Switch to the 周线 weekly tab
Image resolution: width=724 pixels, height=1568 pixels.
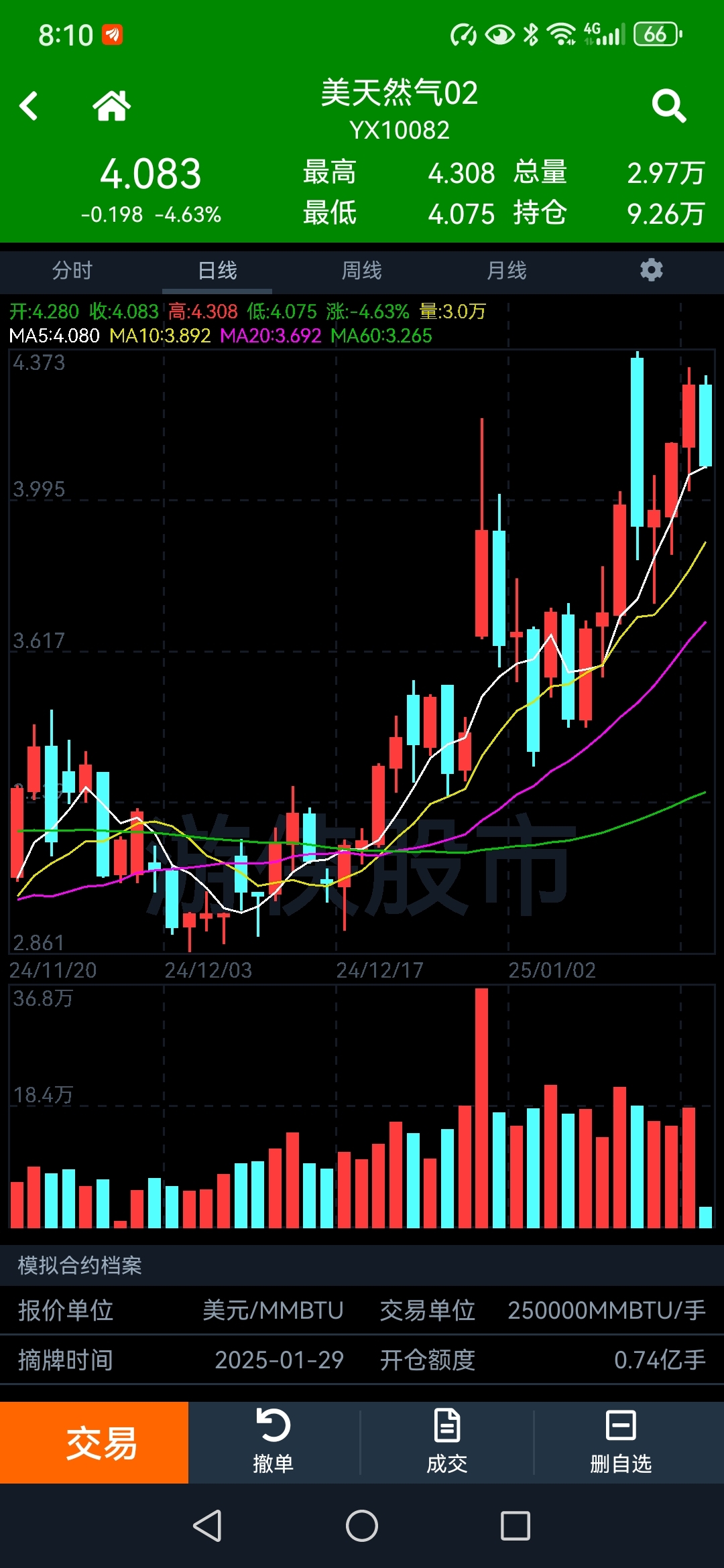(362, 271)
